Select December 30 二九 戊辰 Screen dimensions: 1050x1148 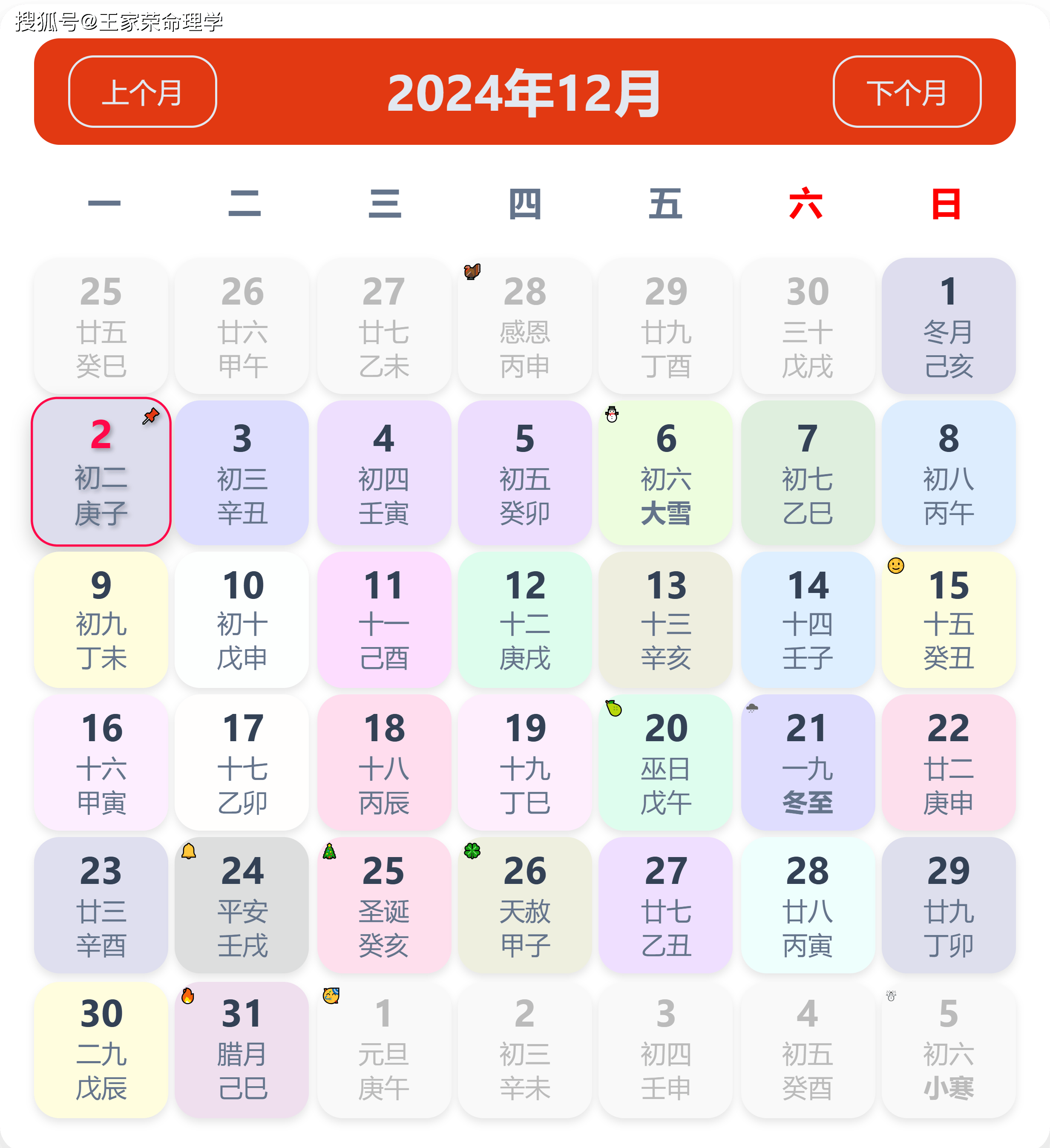click(x=101, y=1050)
